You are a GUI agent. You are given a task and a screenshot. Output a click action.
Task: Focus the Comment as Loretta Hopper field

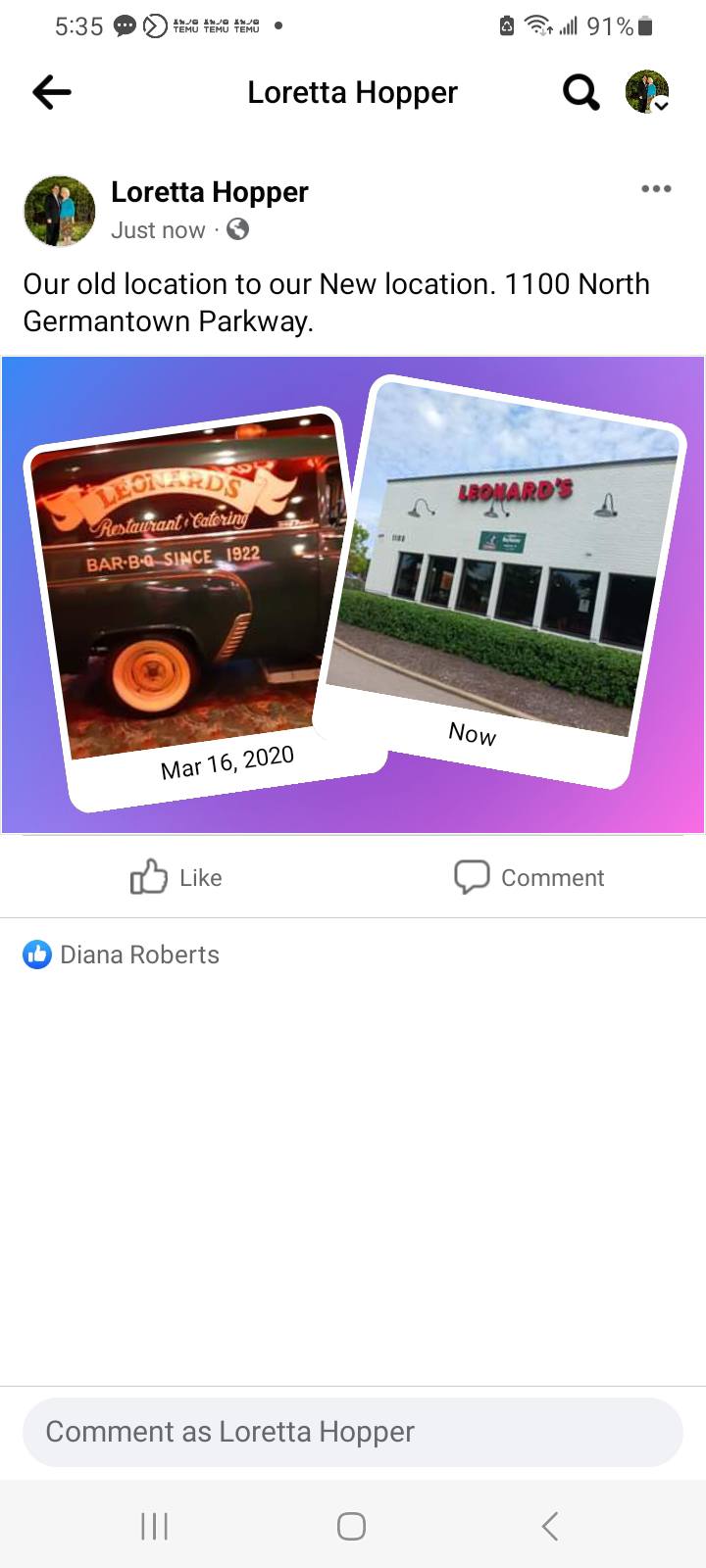tap(353, 1432)
